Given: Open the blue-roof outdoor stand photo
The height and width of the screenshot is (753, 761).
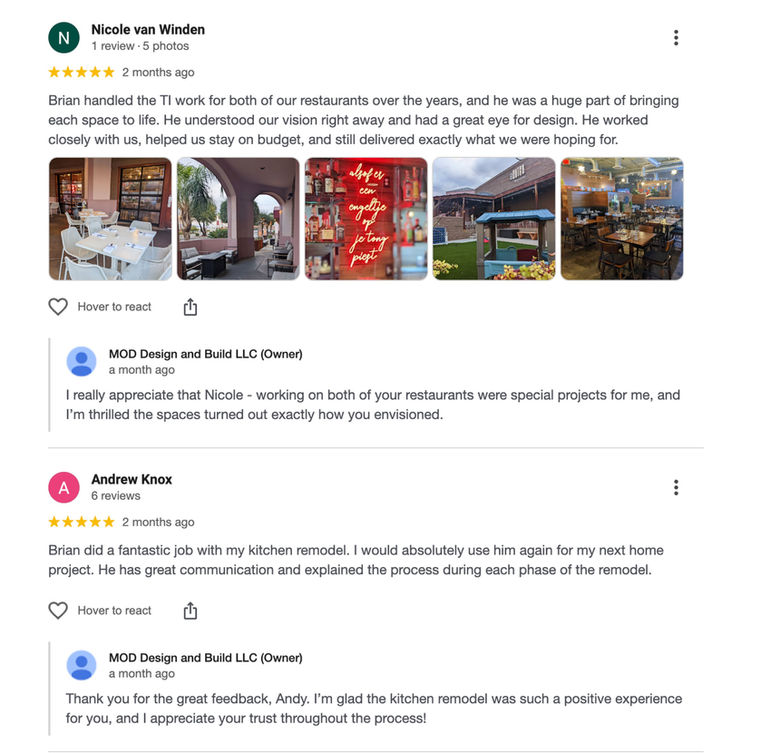Looking at the screenshot, I should (494, 219).
